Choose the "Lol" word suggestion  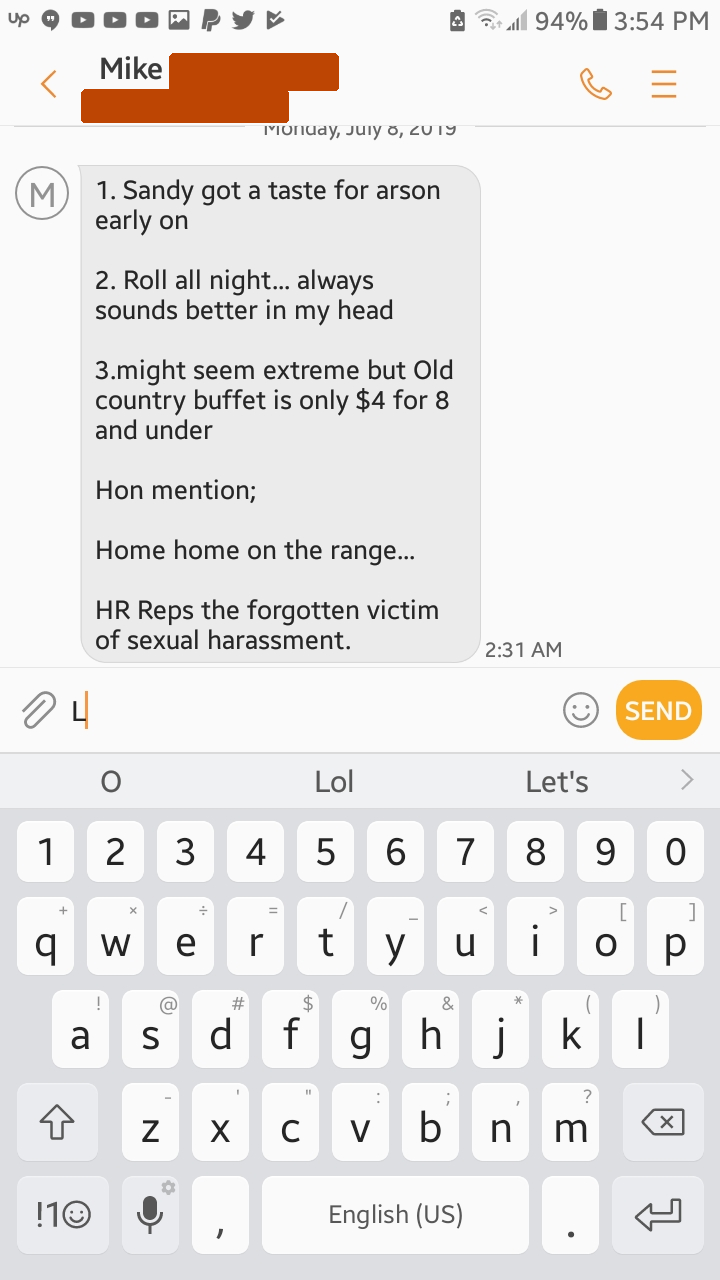tap(334, 781)
